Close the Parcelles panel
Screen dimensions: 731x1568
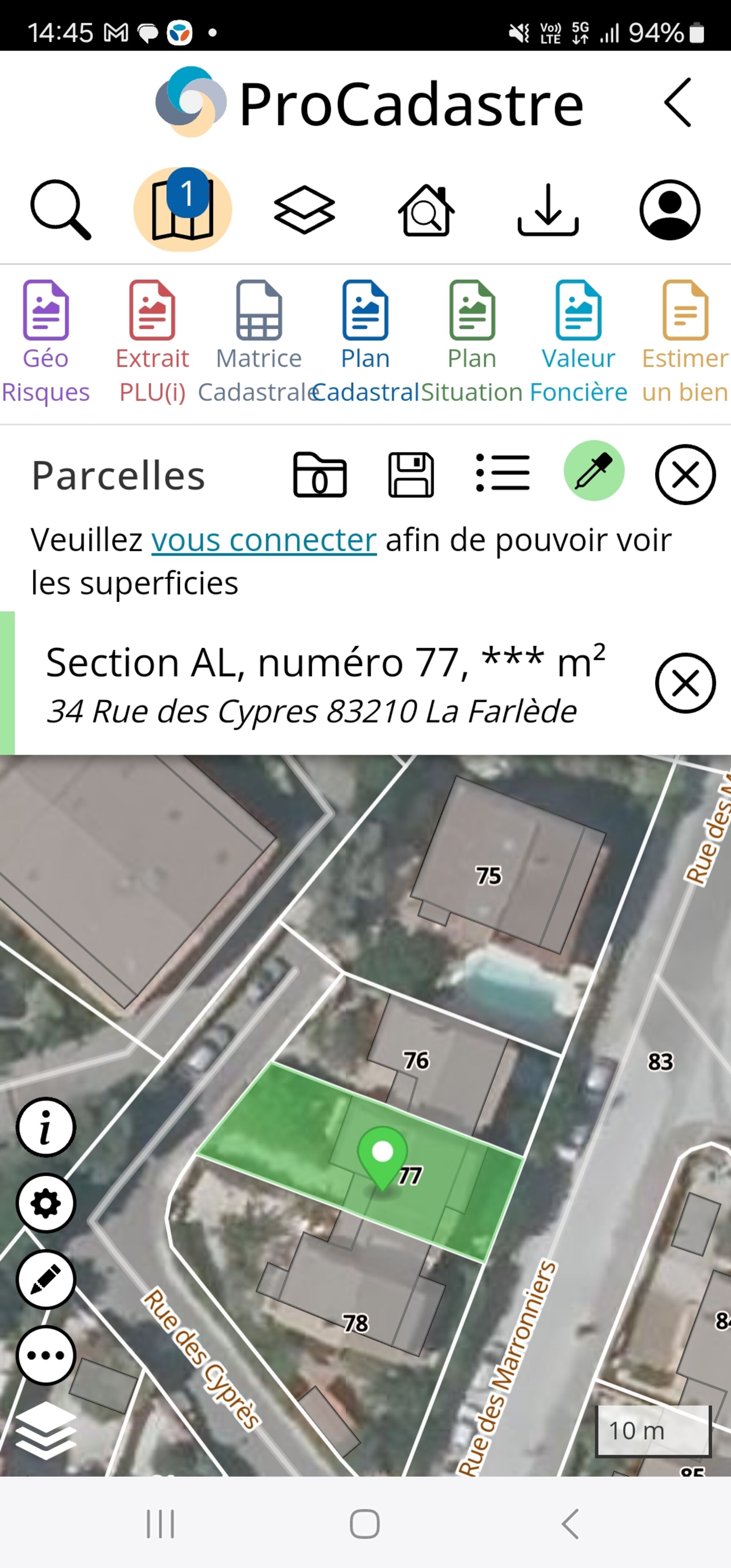(685, 475)
